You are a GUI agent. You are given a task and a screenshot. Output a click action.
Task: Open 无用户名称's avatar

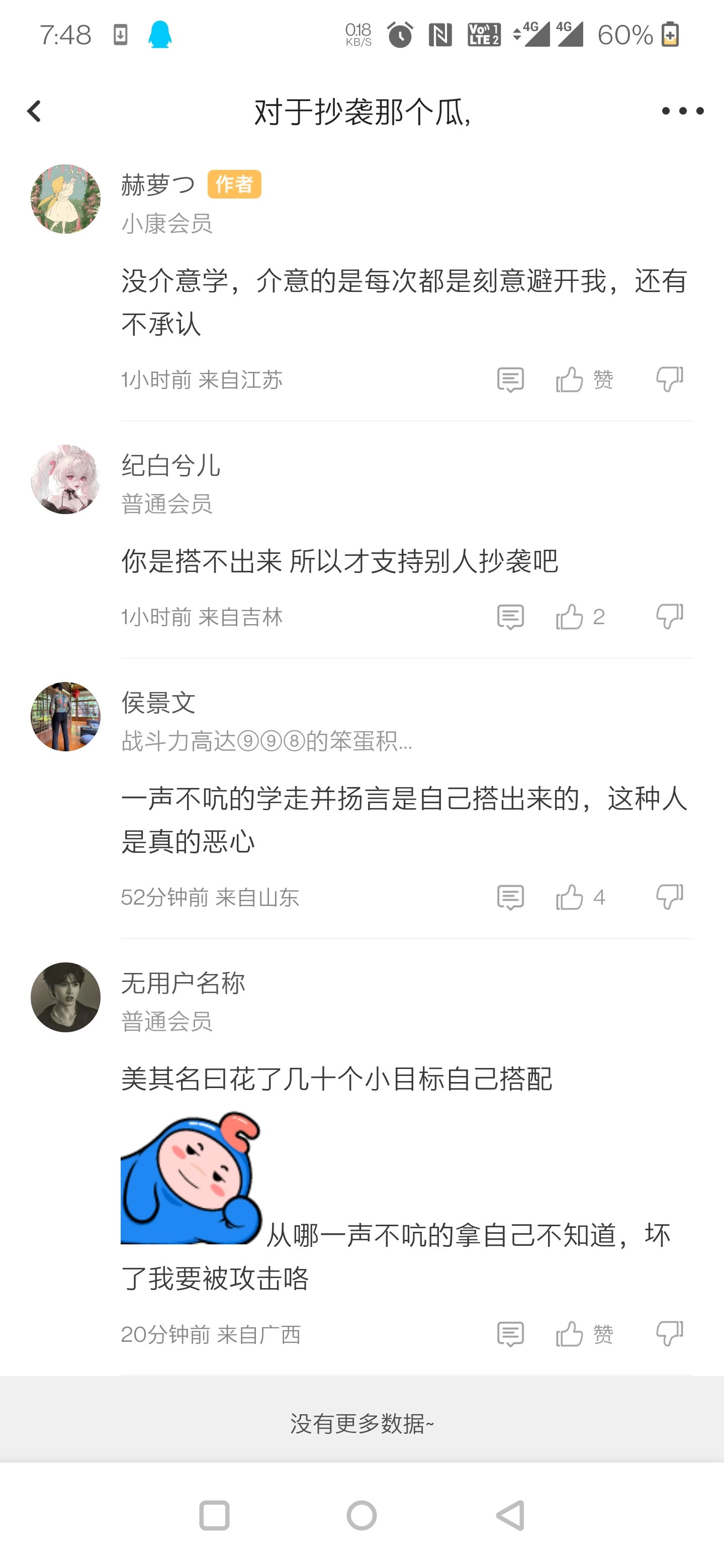click(x=65, y=998)
